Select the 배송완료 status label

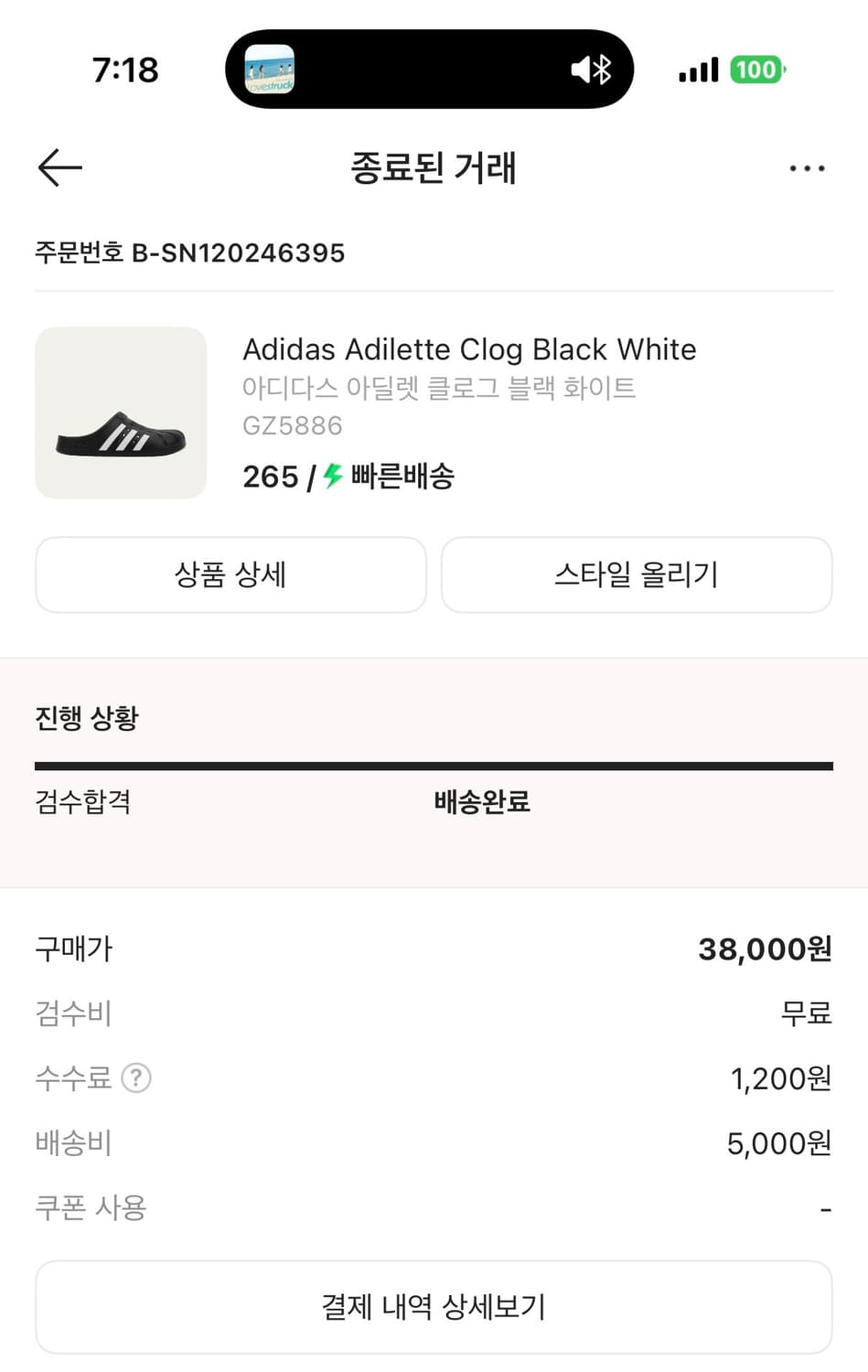tap(483, 802)
